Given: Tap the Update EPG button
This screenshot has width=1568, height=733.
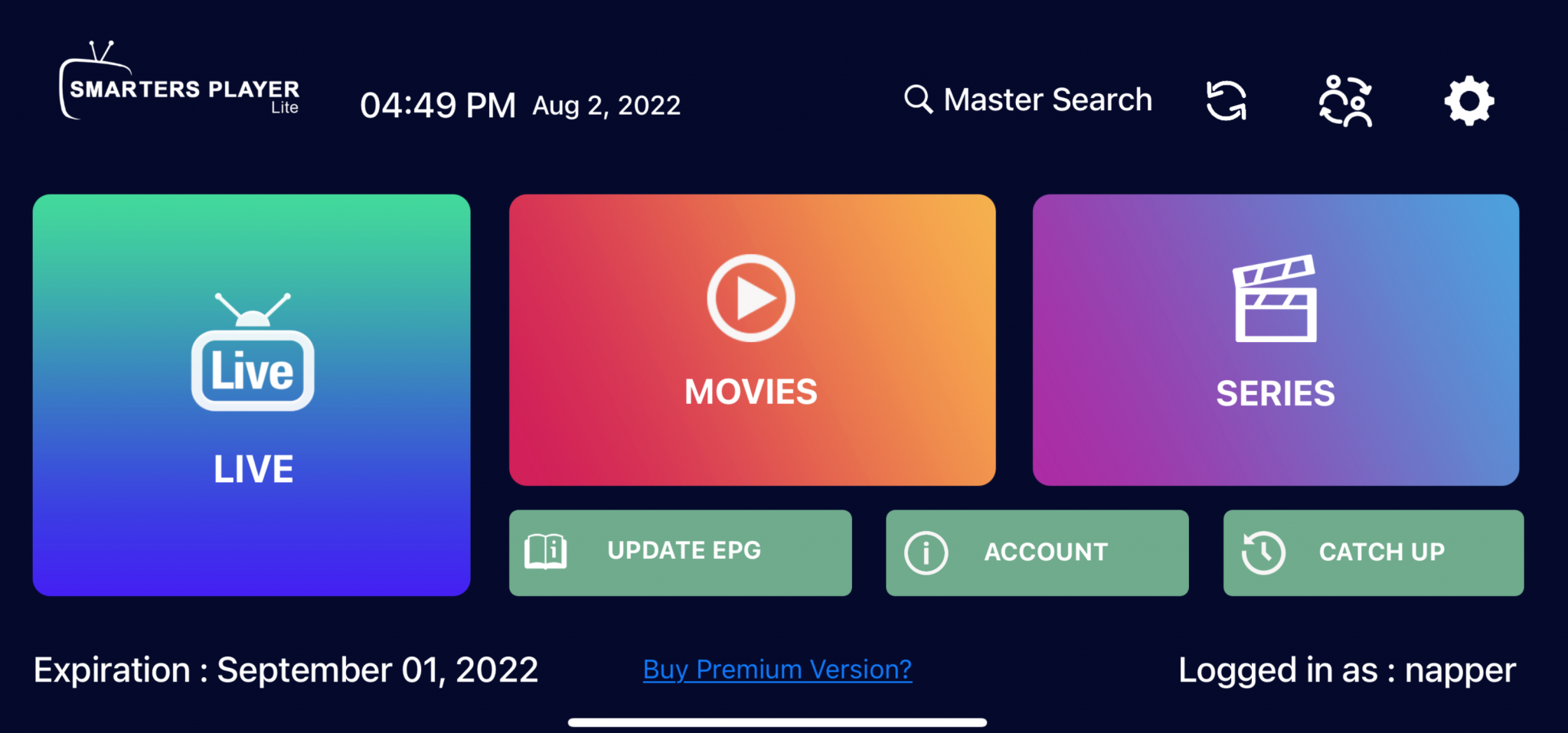Looking at the screenshot, I should coord(680,552).
